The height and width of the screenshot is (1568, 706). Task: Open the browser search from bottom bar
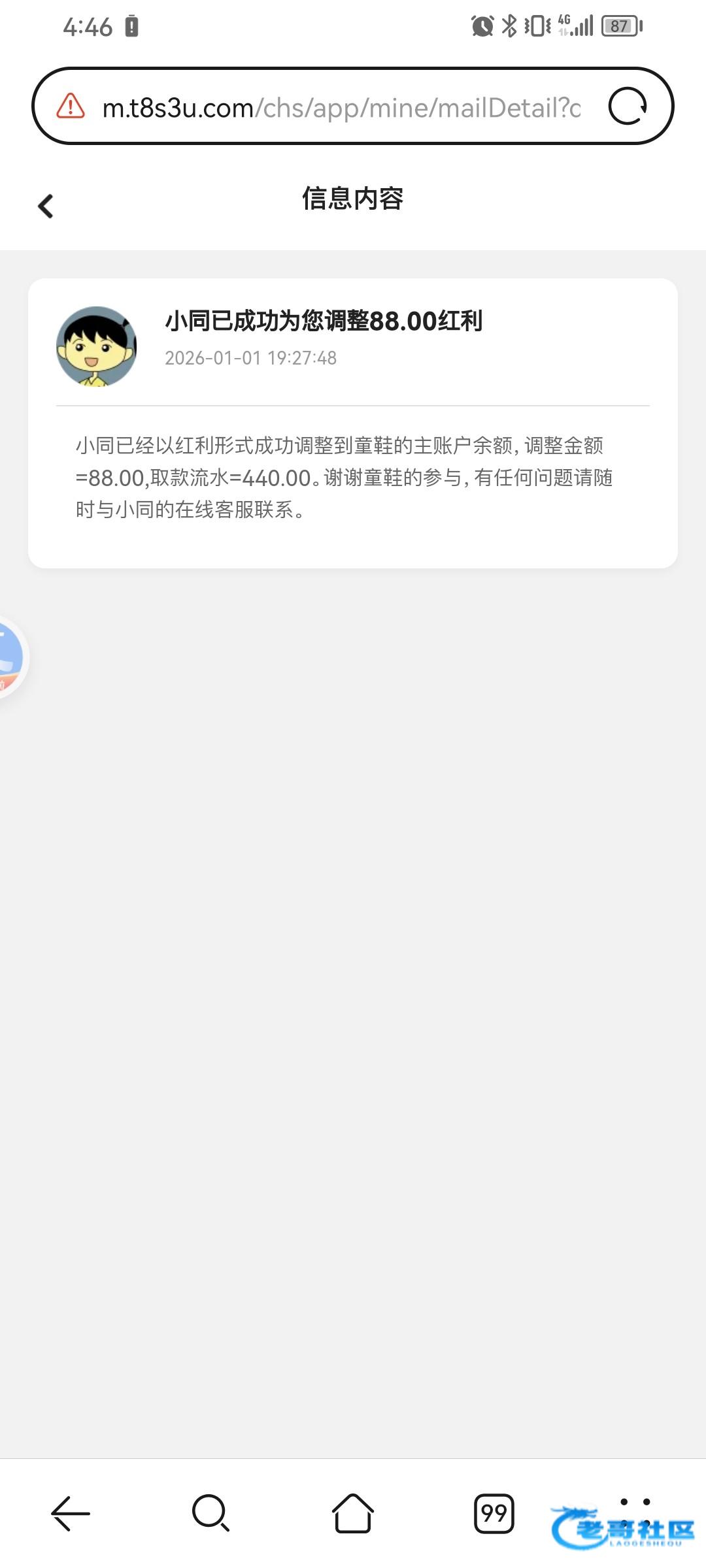point(210,1513)
